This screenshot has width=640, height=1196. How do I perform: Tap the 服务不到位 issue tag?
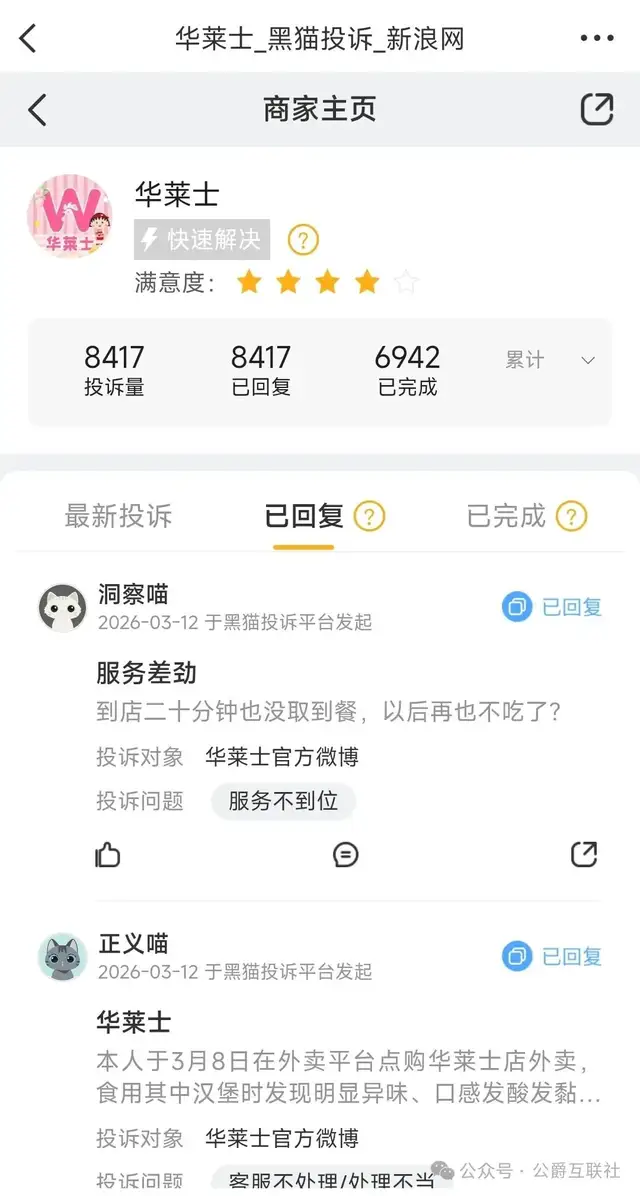coord(283,800)
